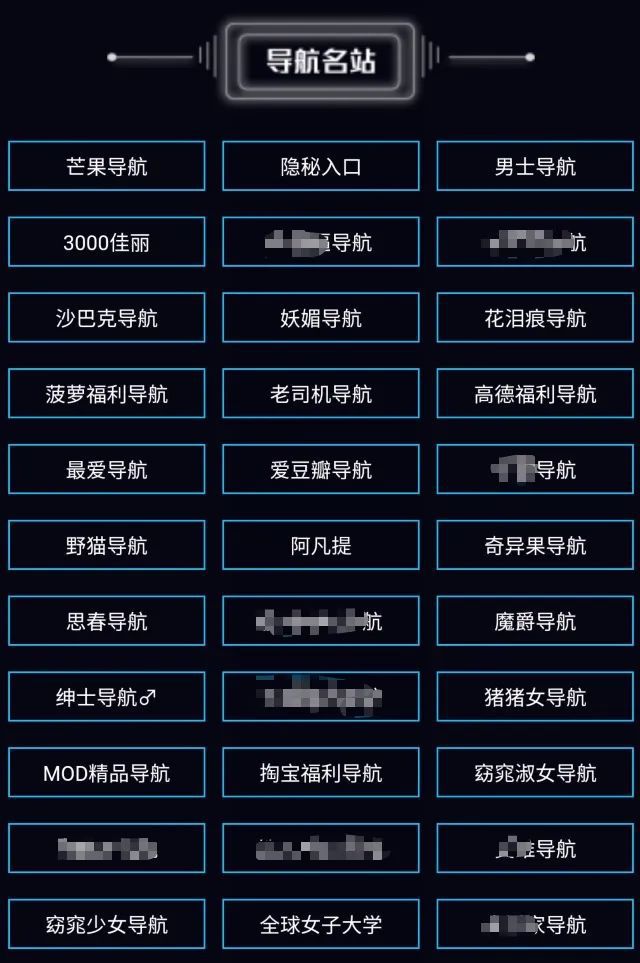Open MOD精品导航
The image size is (640, 963).
point(107,773)
